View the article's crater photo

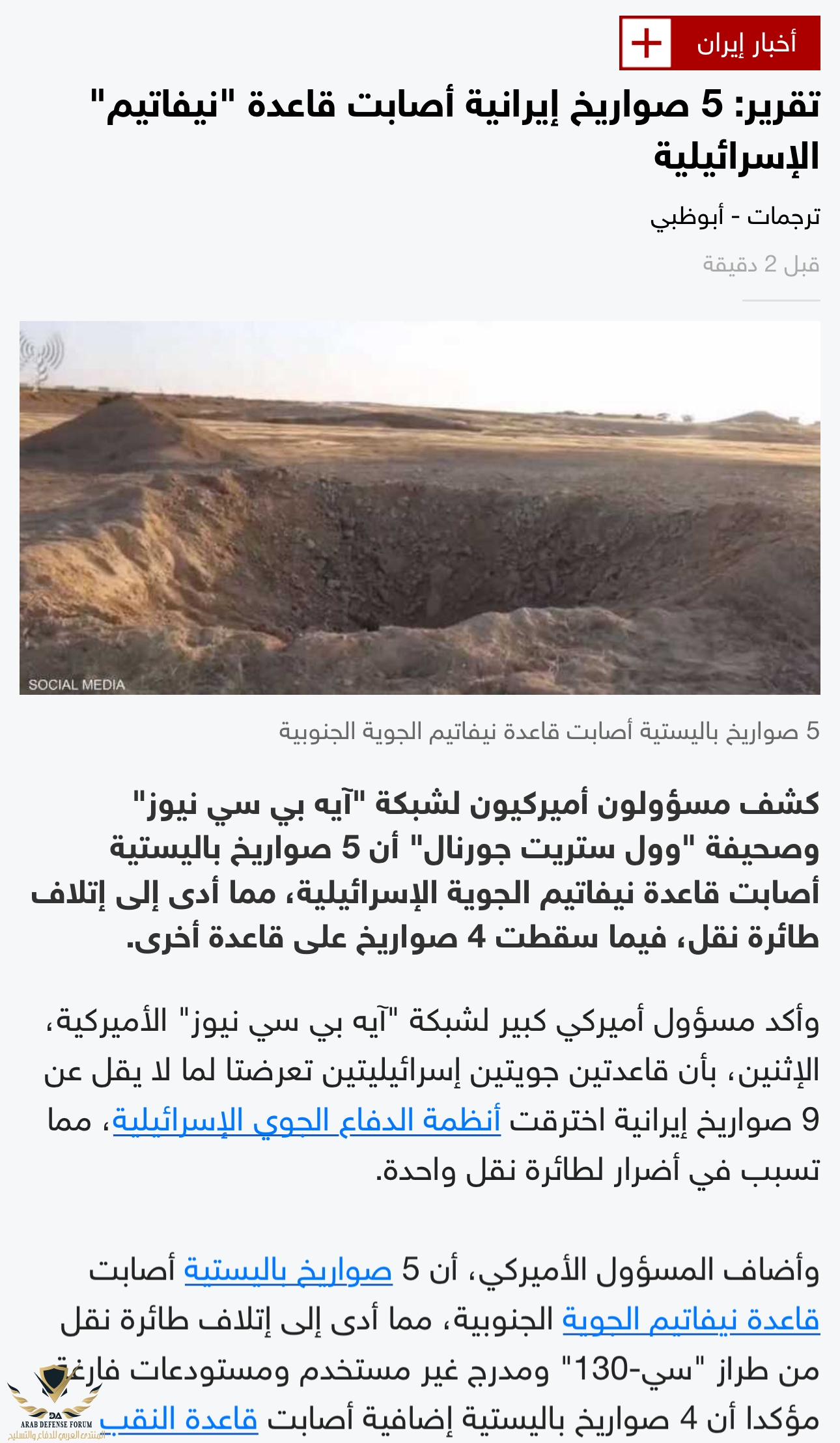(419, 507)
